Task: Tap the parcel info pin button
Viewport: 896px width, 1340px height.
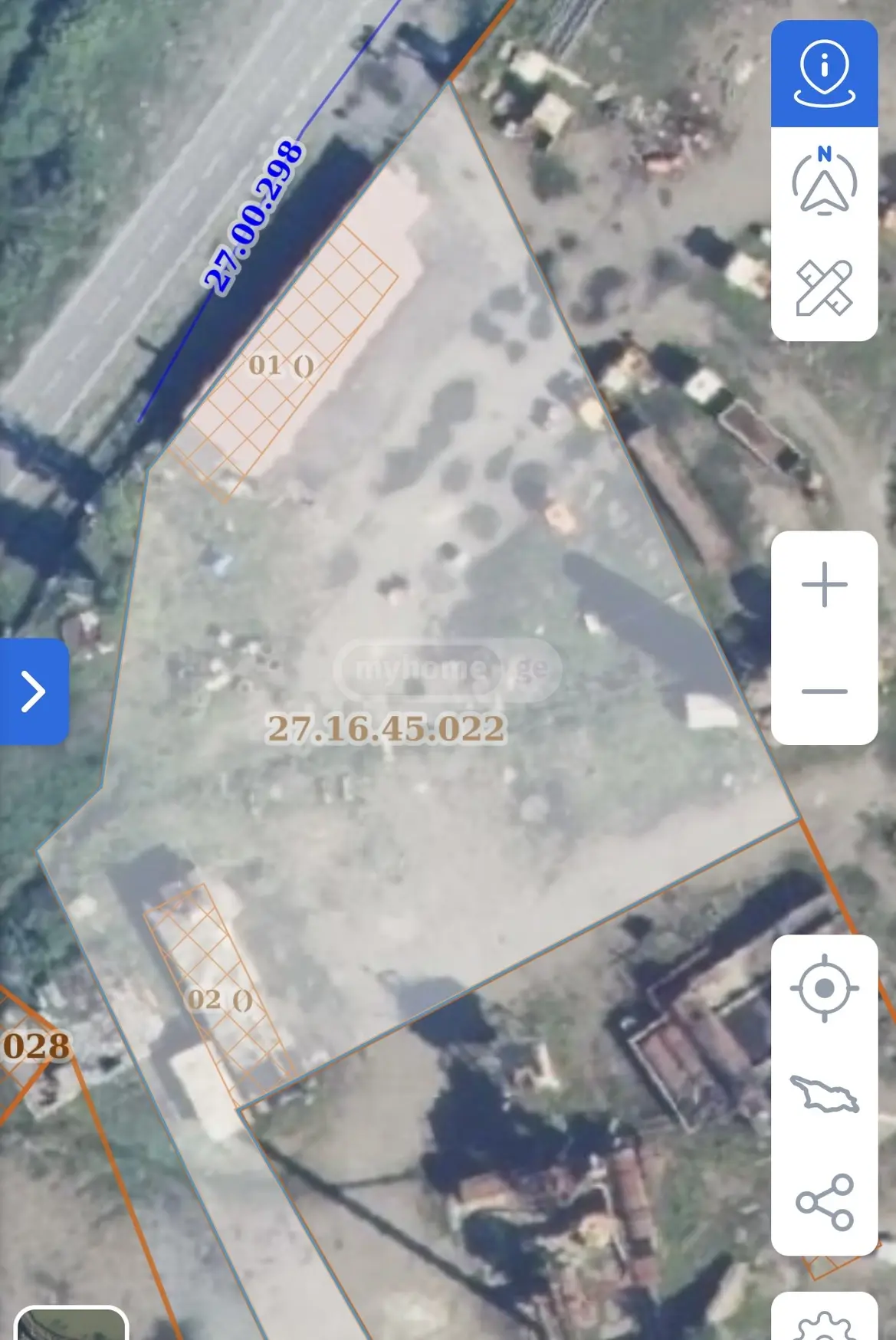Action: tap(824, 74)
